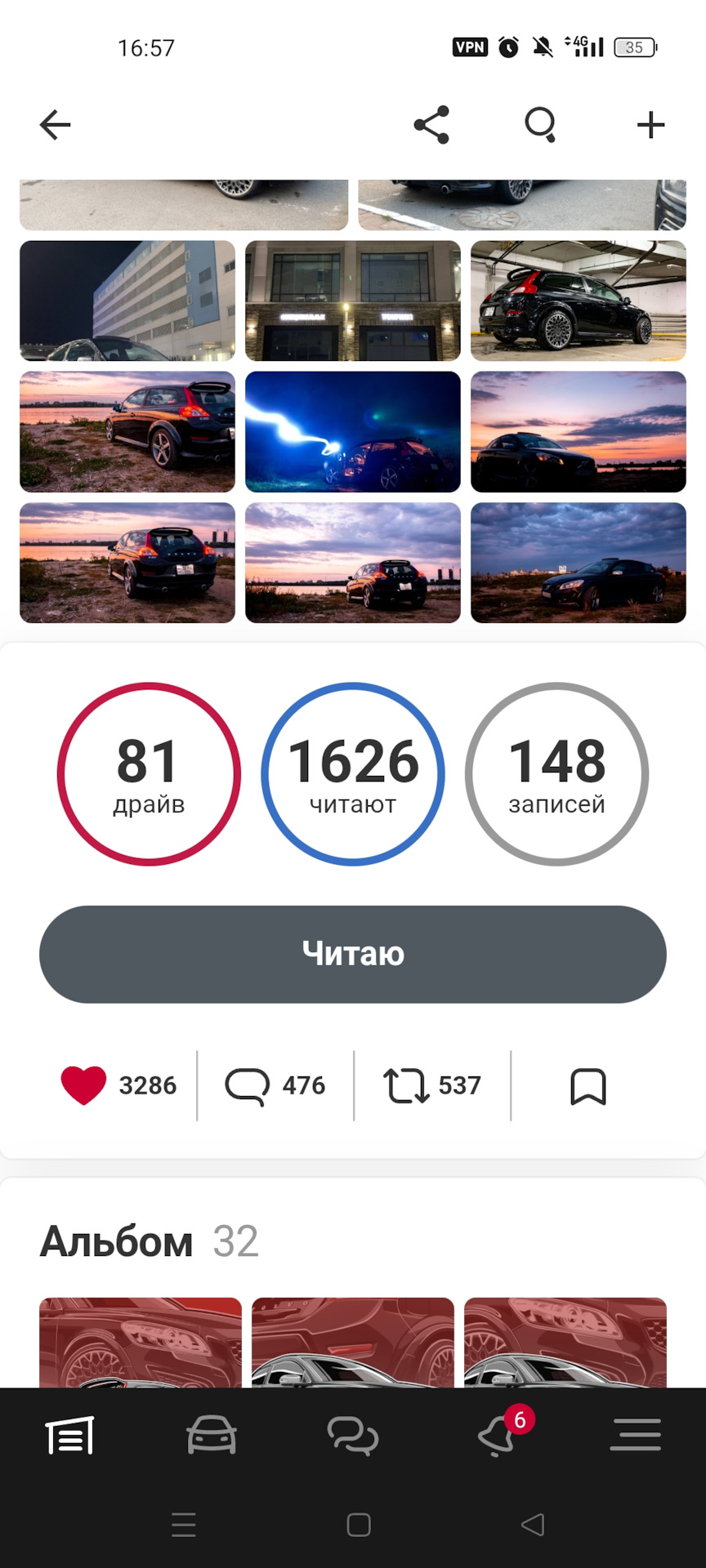
Task: Open the 476 comments
Action: tap(275, 1085)
